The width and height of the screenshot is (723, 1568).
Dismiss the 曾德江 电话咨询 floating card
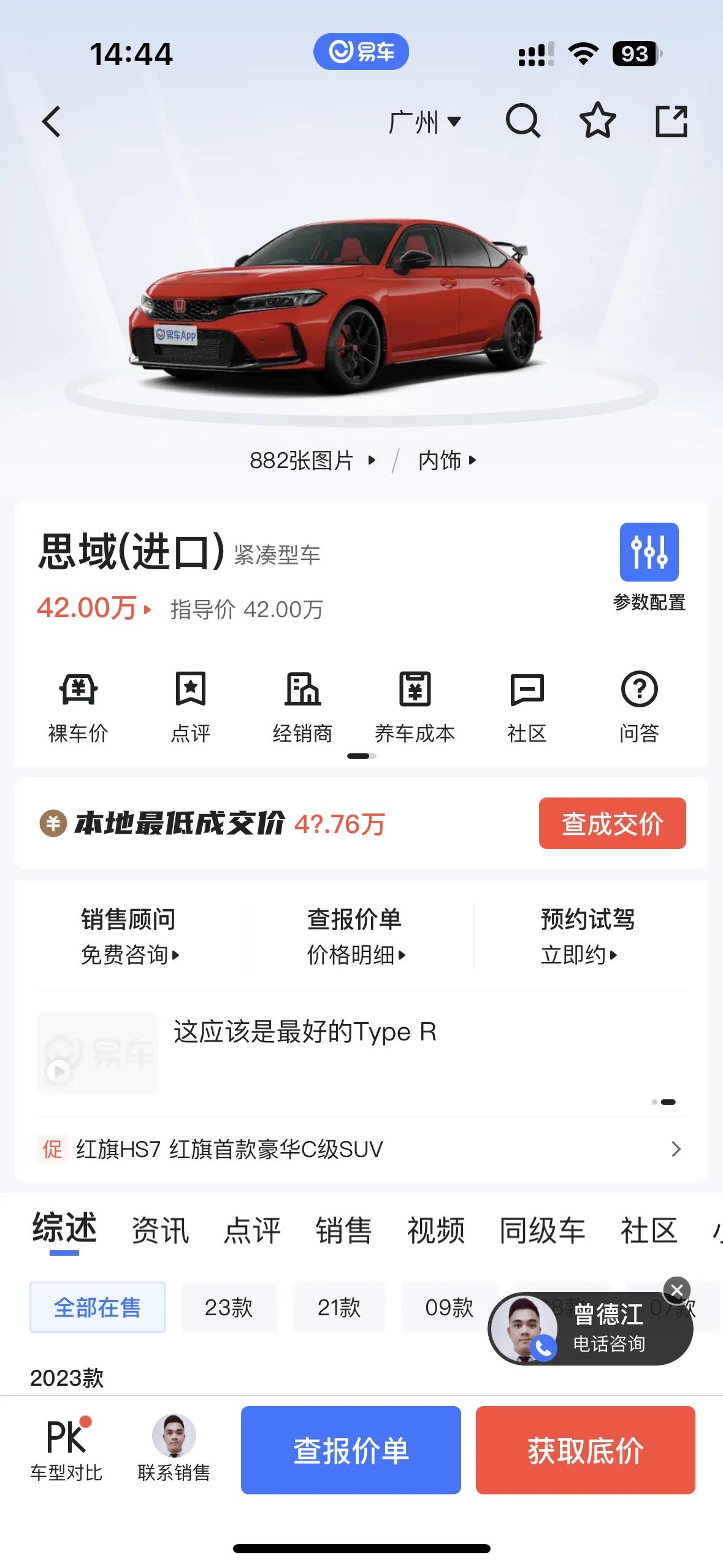point(677,1290)
